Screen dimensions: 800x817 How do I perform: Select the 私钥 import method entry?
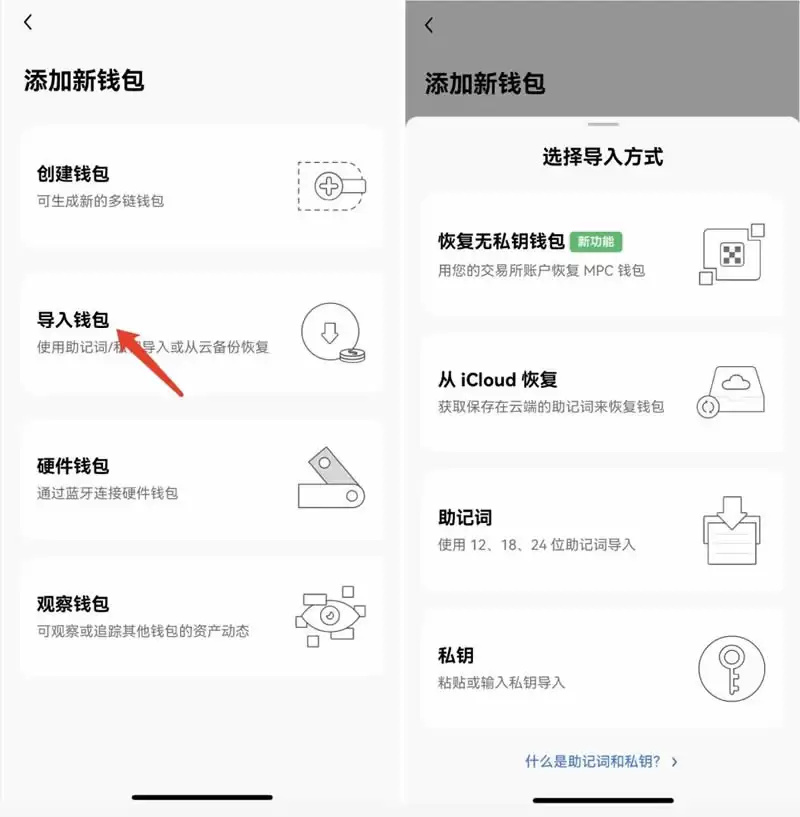click(600, 668)
